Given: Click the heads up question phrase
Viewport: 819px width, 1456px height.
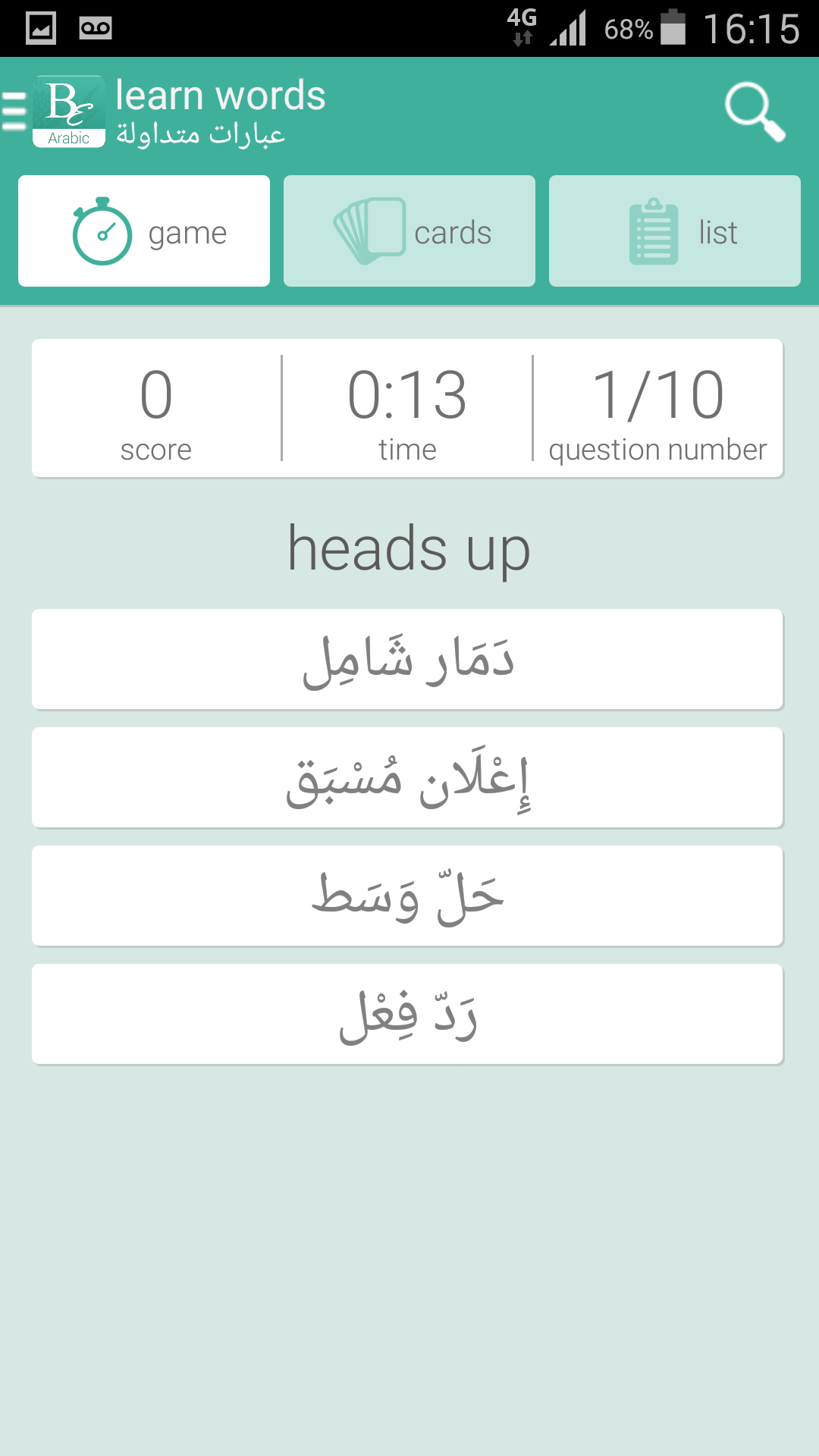Looking at the screenshot, I should [409, 549].
